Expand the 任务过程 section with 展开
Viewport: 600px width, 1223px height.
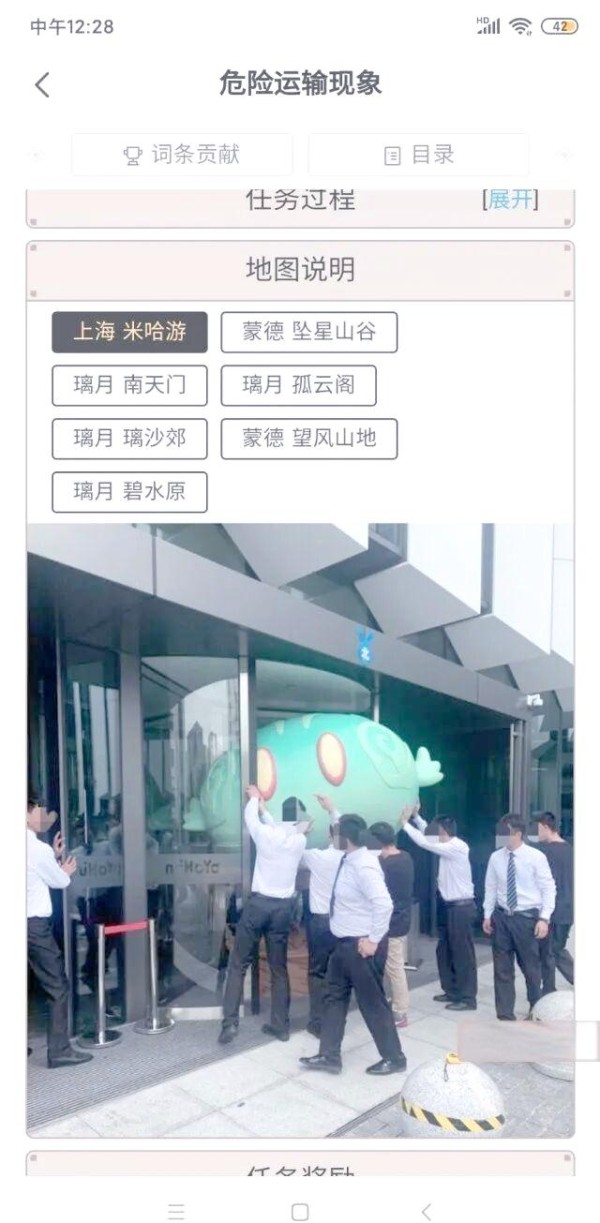point(509,200)
